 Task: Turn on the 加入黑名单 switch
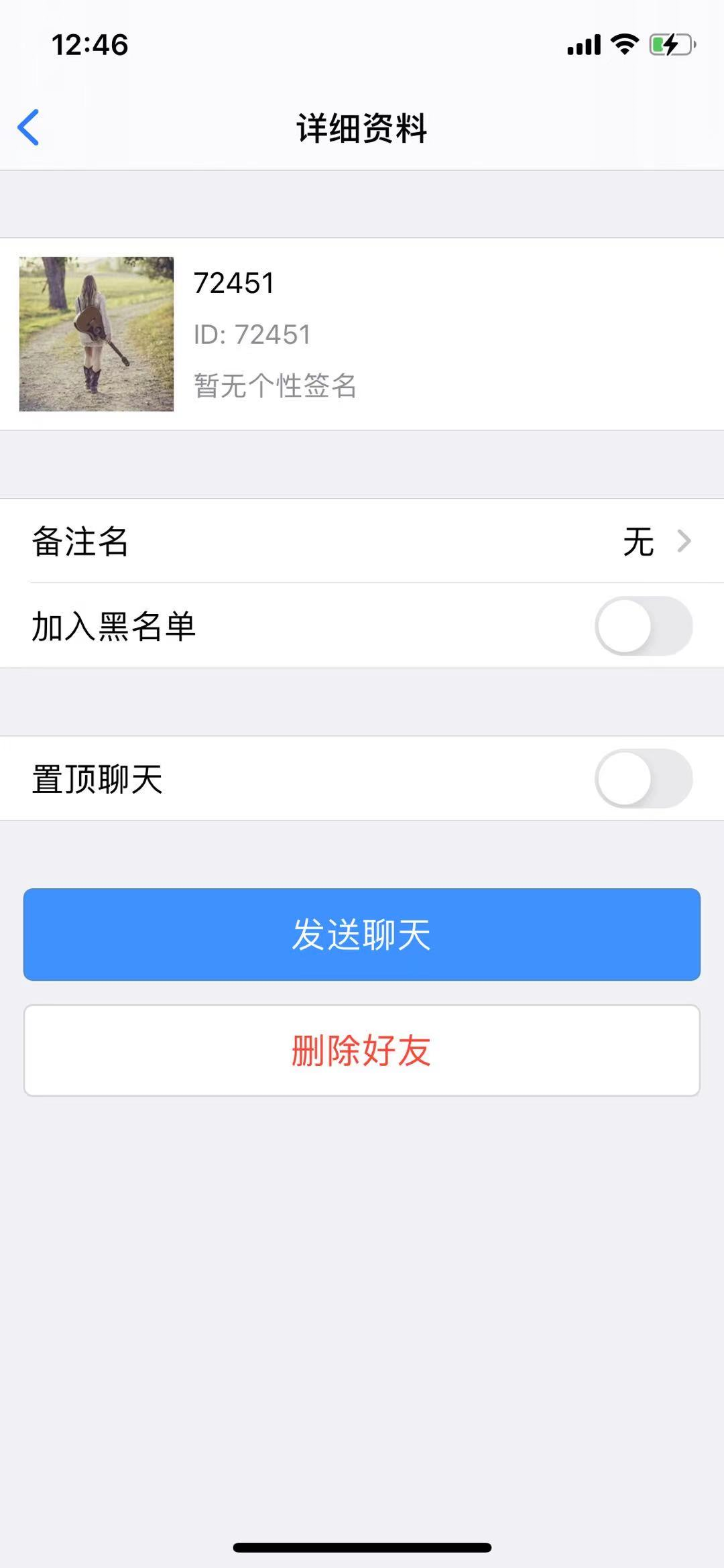(643, 626)
